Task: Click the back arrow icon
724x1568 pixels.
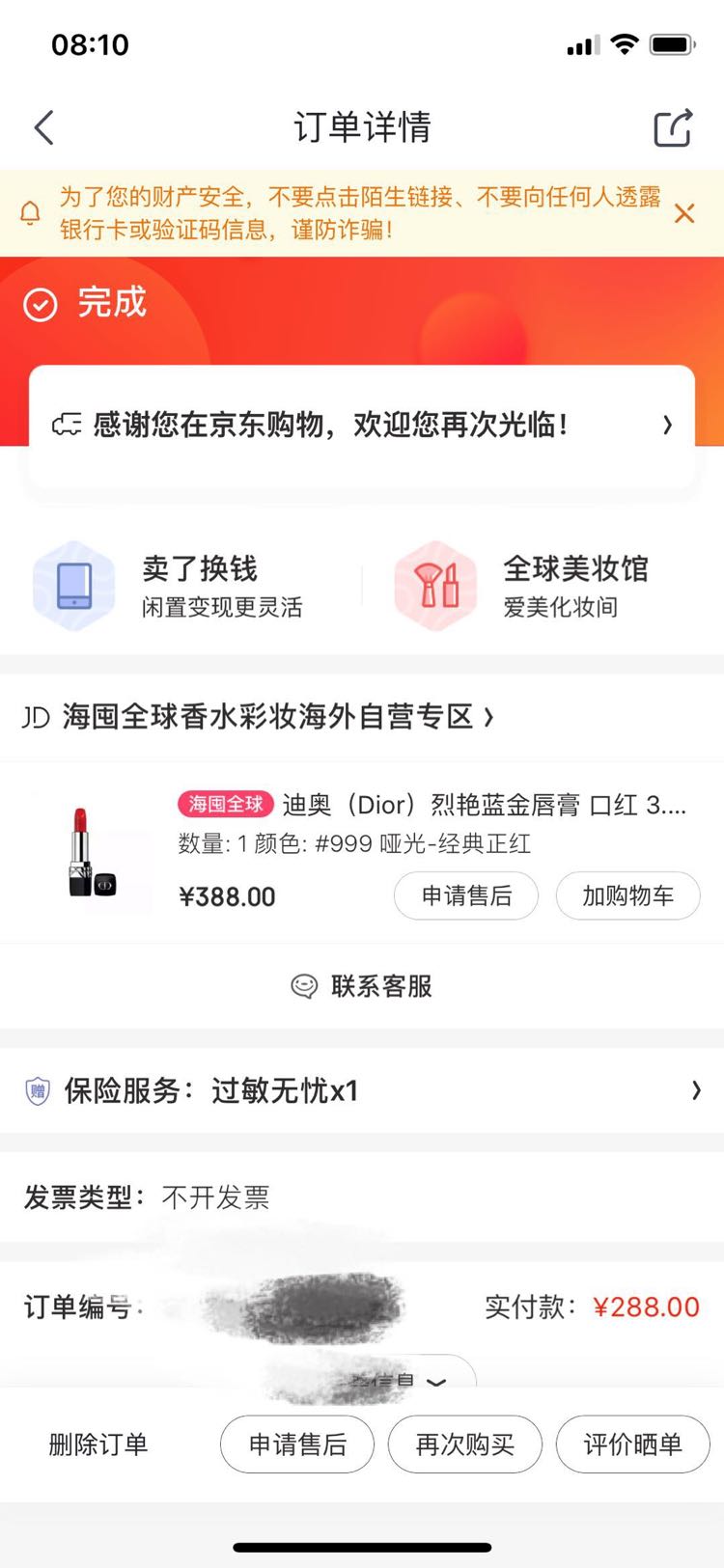Action: 42,126
